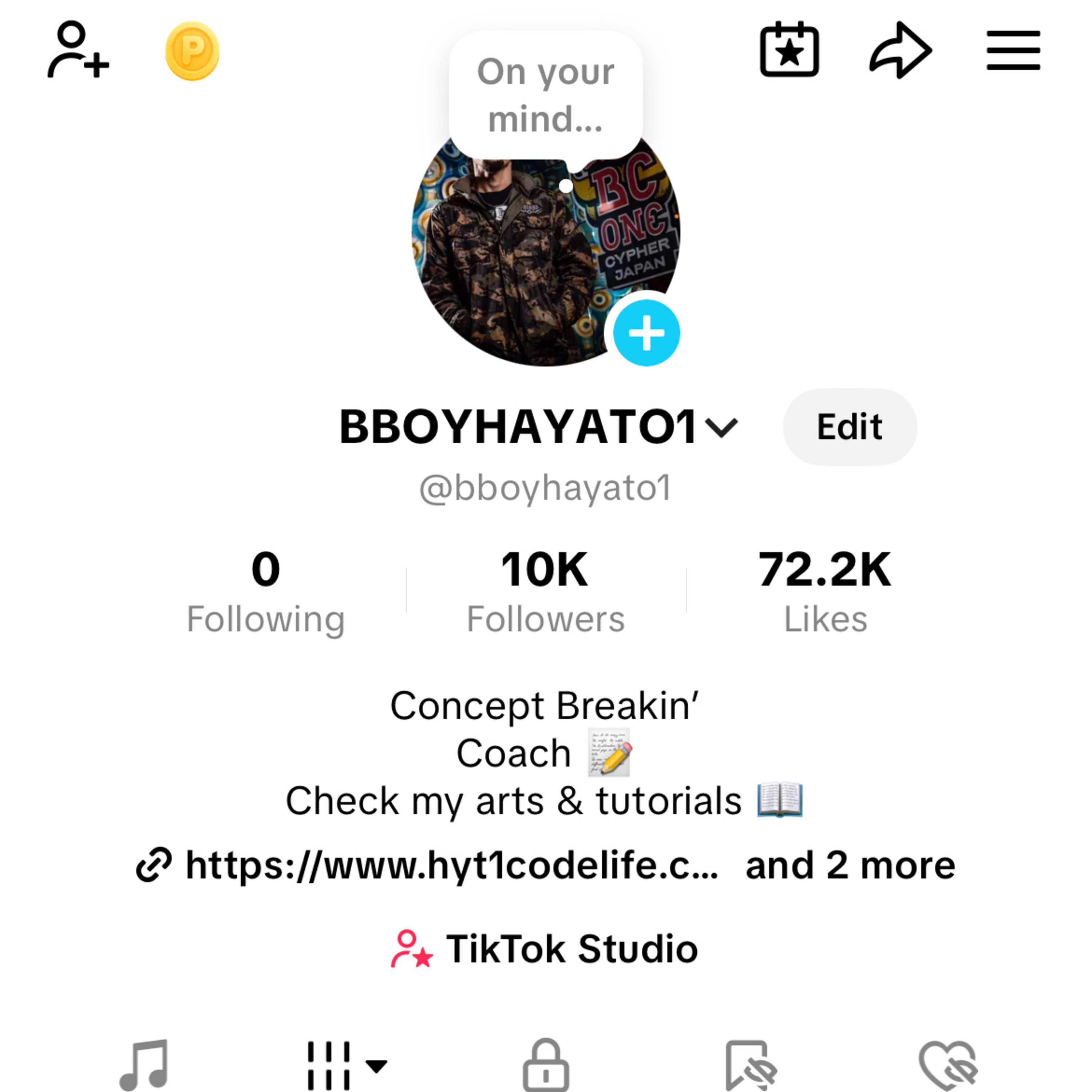Tap the blue plus on profile photo

[x=646, y=333]
